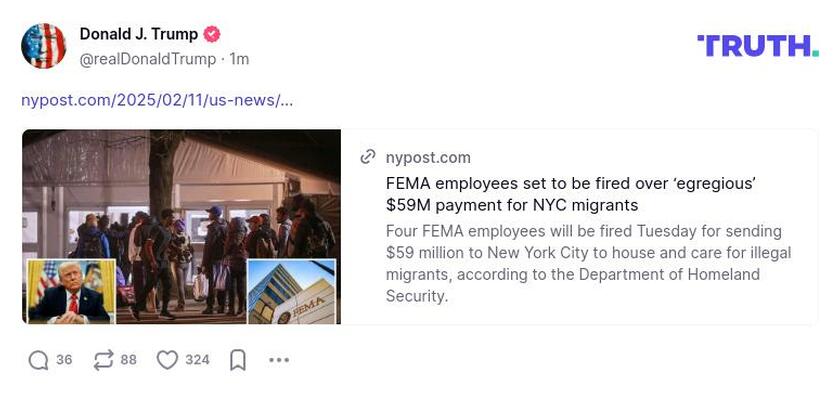Open the three-dot more options menu

[x=279, y=360]
